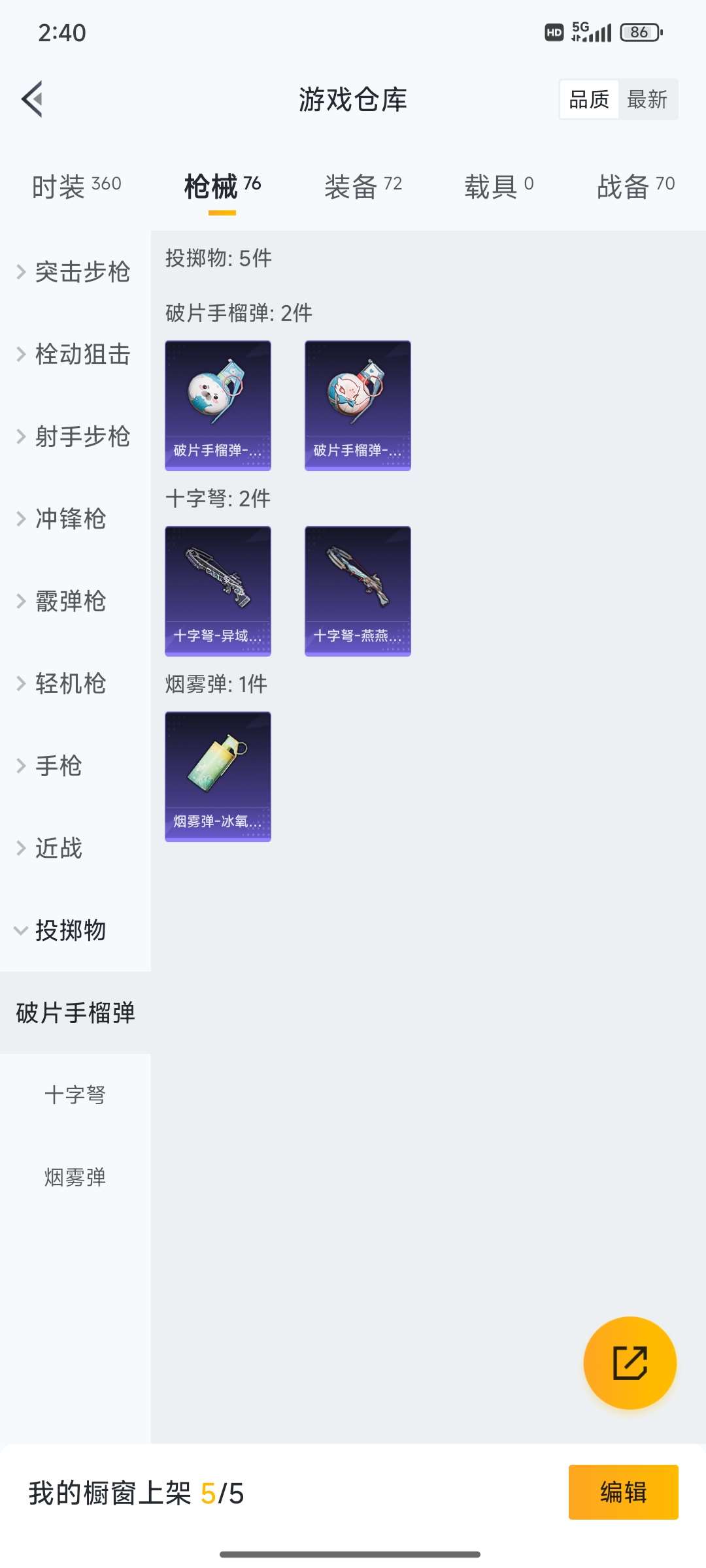Switch to the 装备 tab

[x=363, y=186]
